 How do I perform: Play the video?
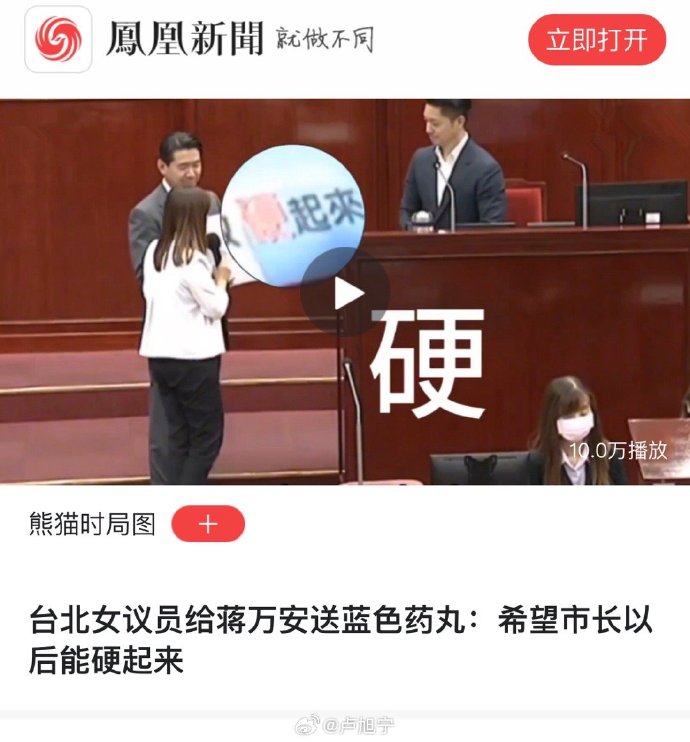coord(346,292)
